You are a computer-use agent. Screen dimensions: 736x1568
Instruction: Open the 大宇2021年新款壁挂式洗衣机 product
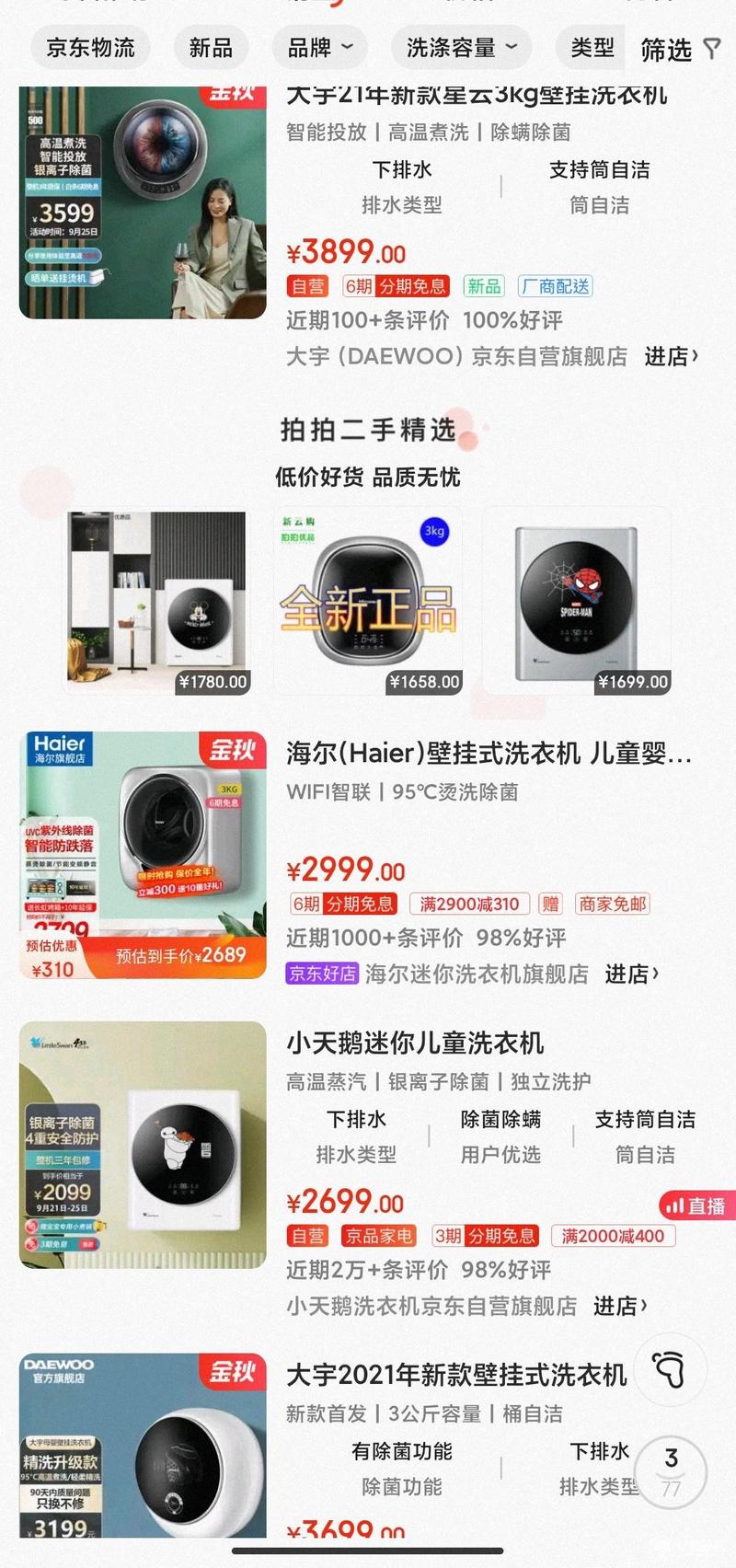[x=456, y=1375]
